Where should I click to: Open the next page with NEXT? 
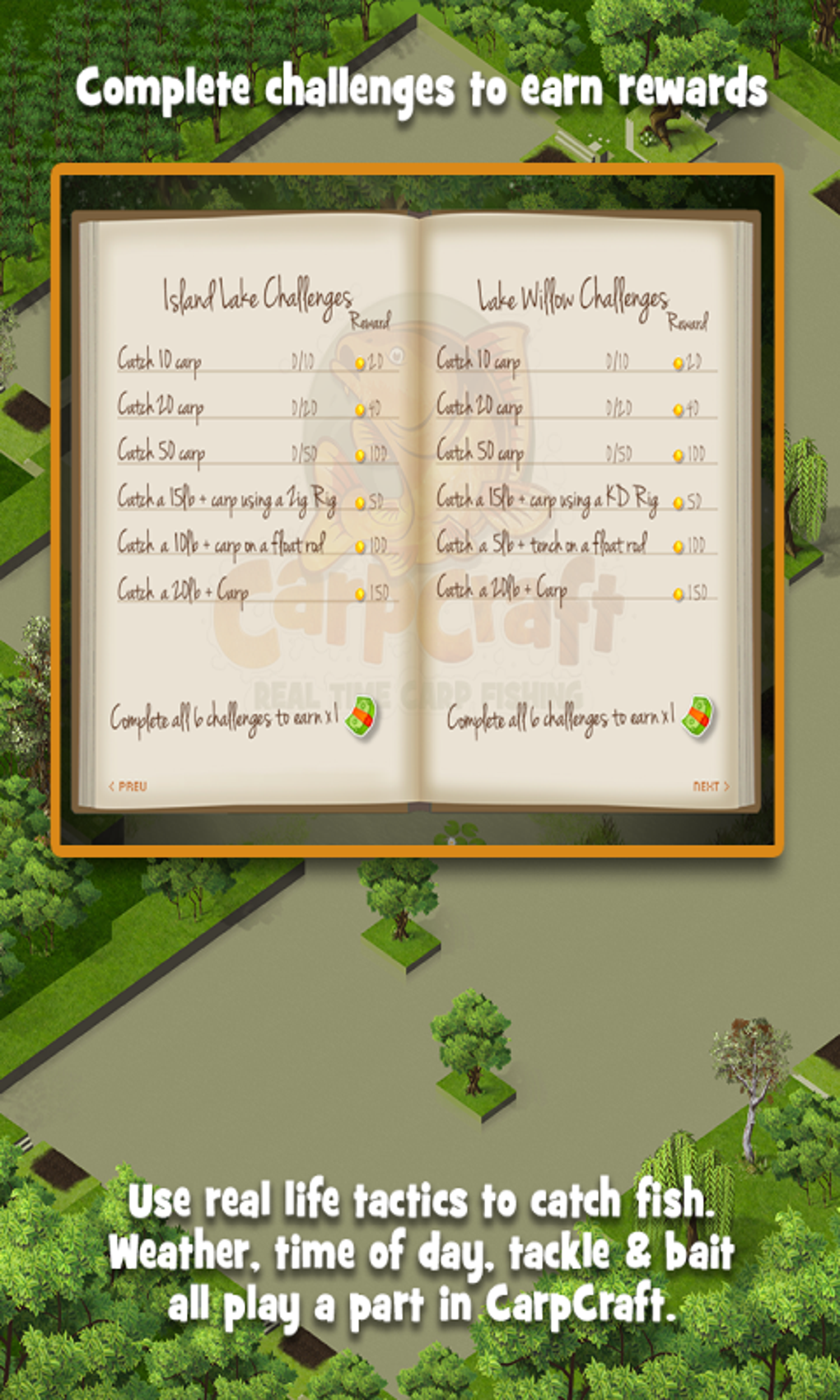coord(712,786)
